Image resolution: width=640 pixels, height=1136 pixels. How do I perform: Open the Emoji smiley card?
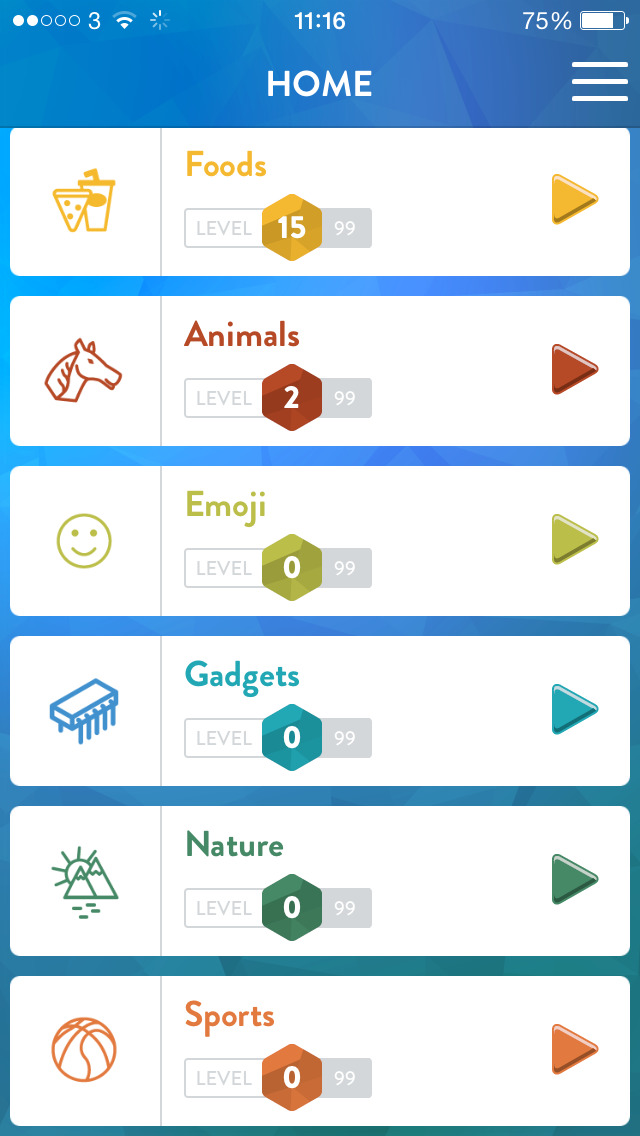(320, 541)
